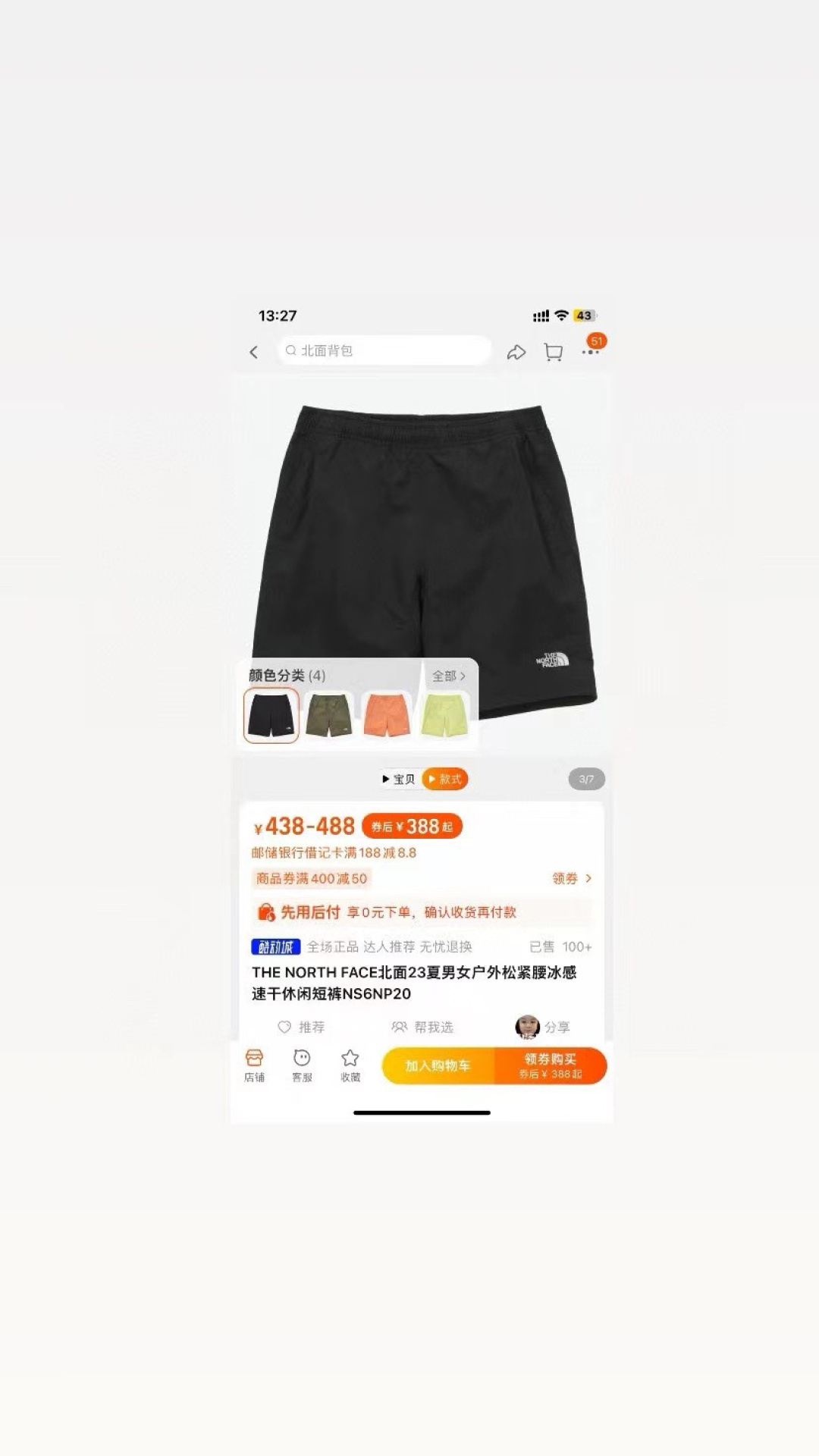Tap 推荐 to recommend this item

[301, 1027]
